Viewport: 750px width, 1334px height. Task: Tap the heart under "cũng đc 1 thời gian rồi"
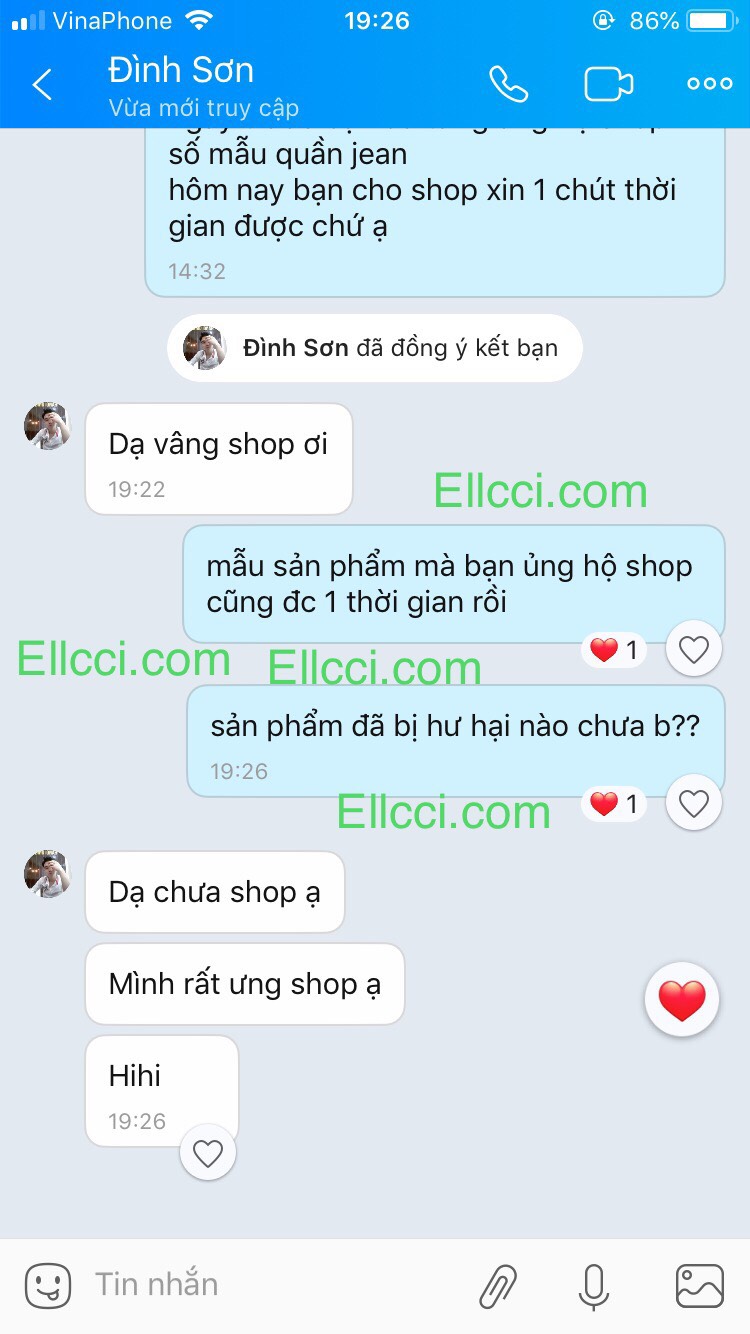coord(693,650)
